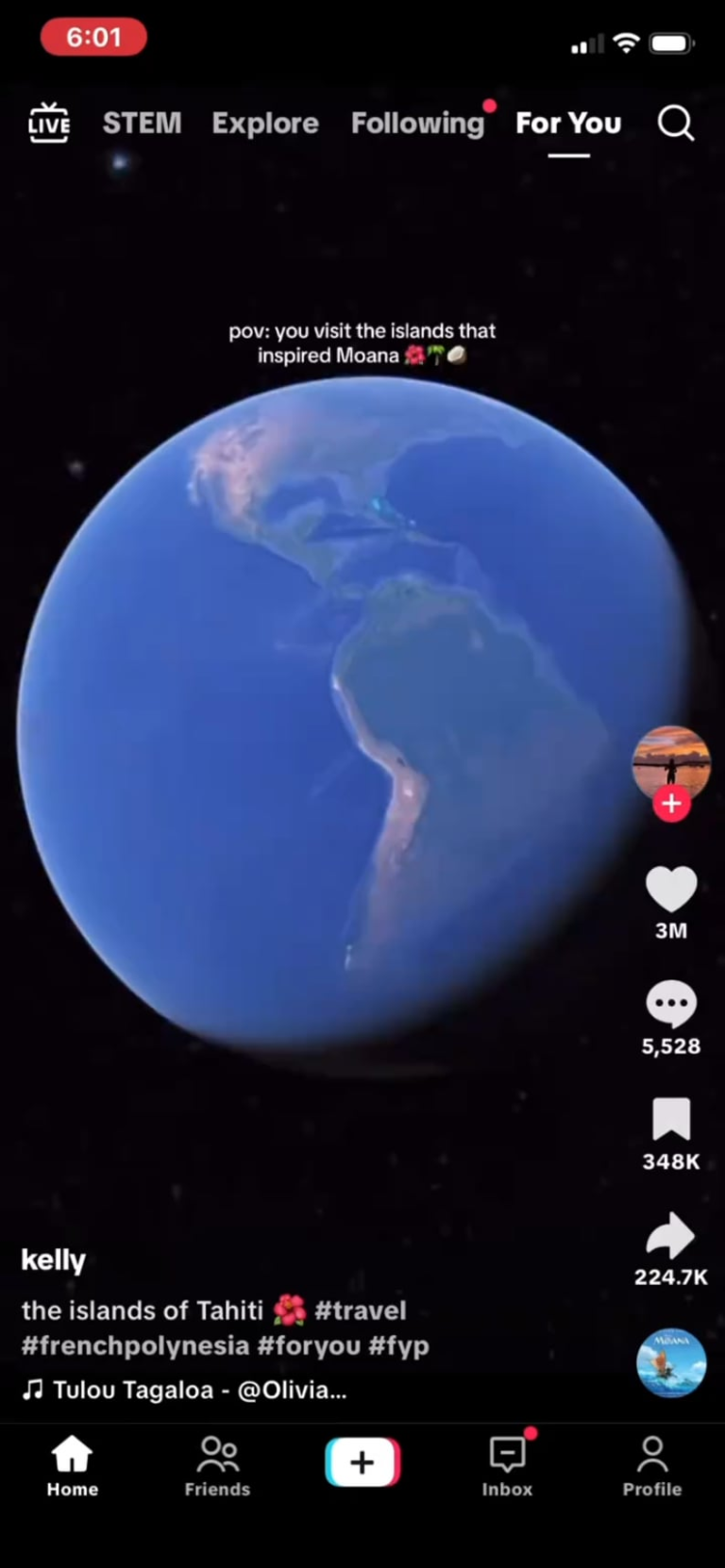Open the Inbox tab
The image size is (725, 1568).
[x=507, y=1465]
